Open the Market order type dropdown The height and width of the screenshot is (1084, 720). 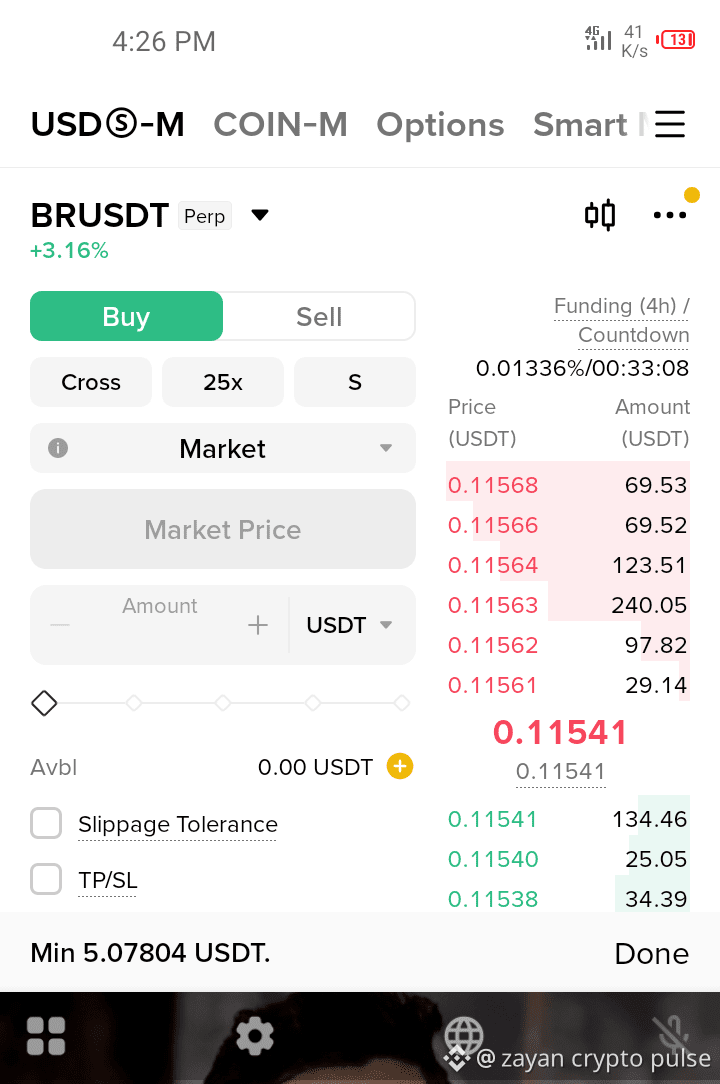click(x=223, y=449)
